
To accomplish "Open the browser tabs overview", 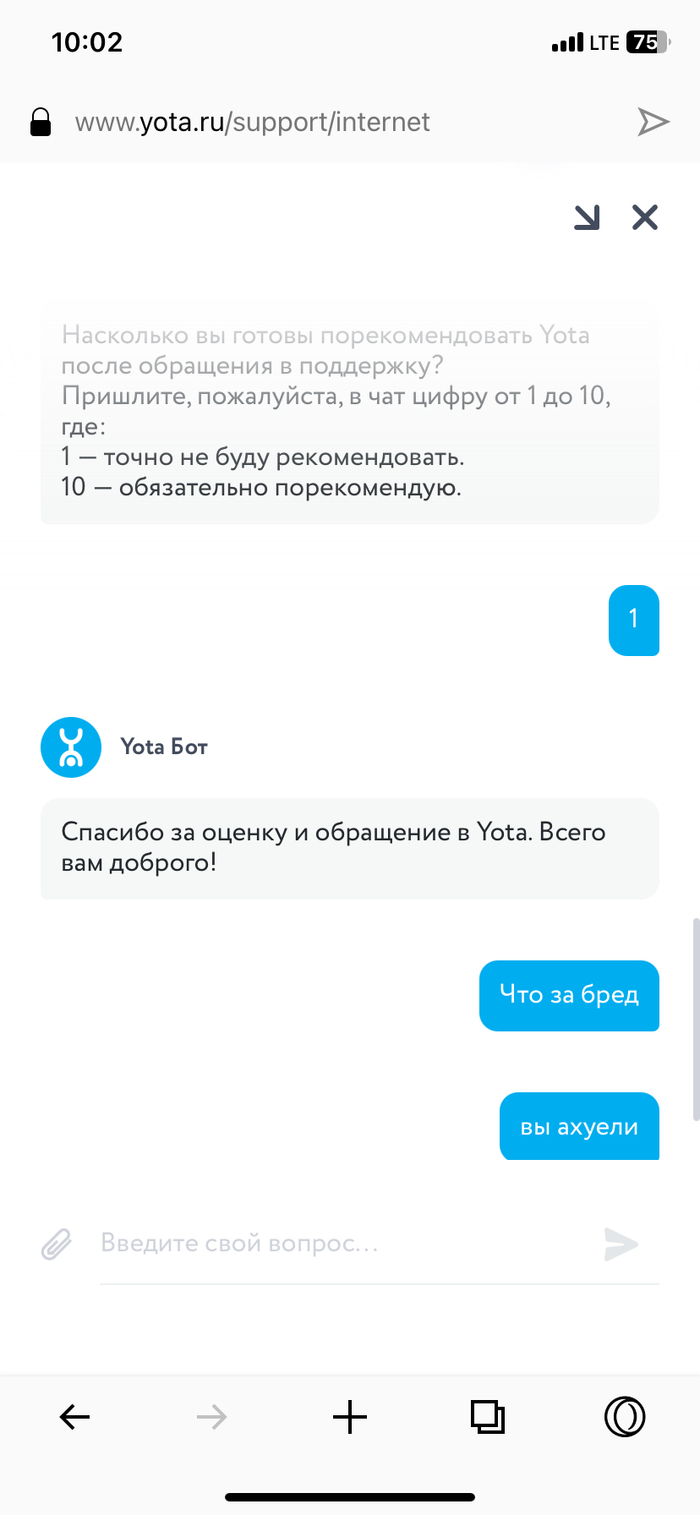I will pos(487,1416).
